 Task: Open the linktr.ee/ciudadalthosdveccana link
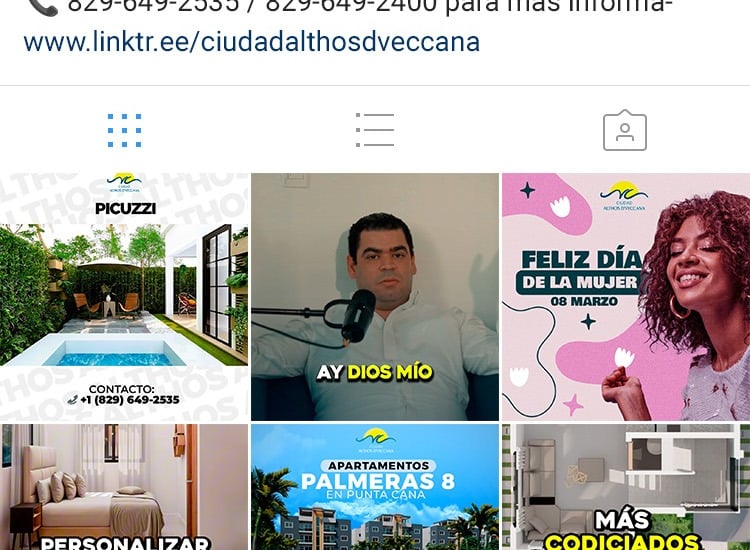pyautogui.click(x=251, y=43)
